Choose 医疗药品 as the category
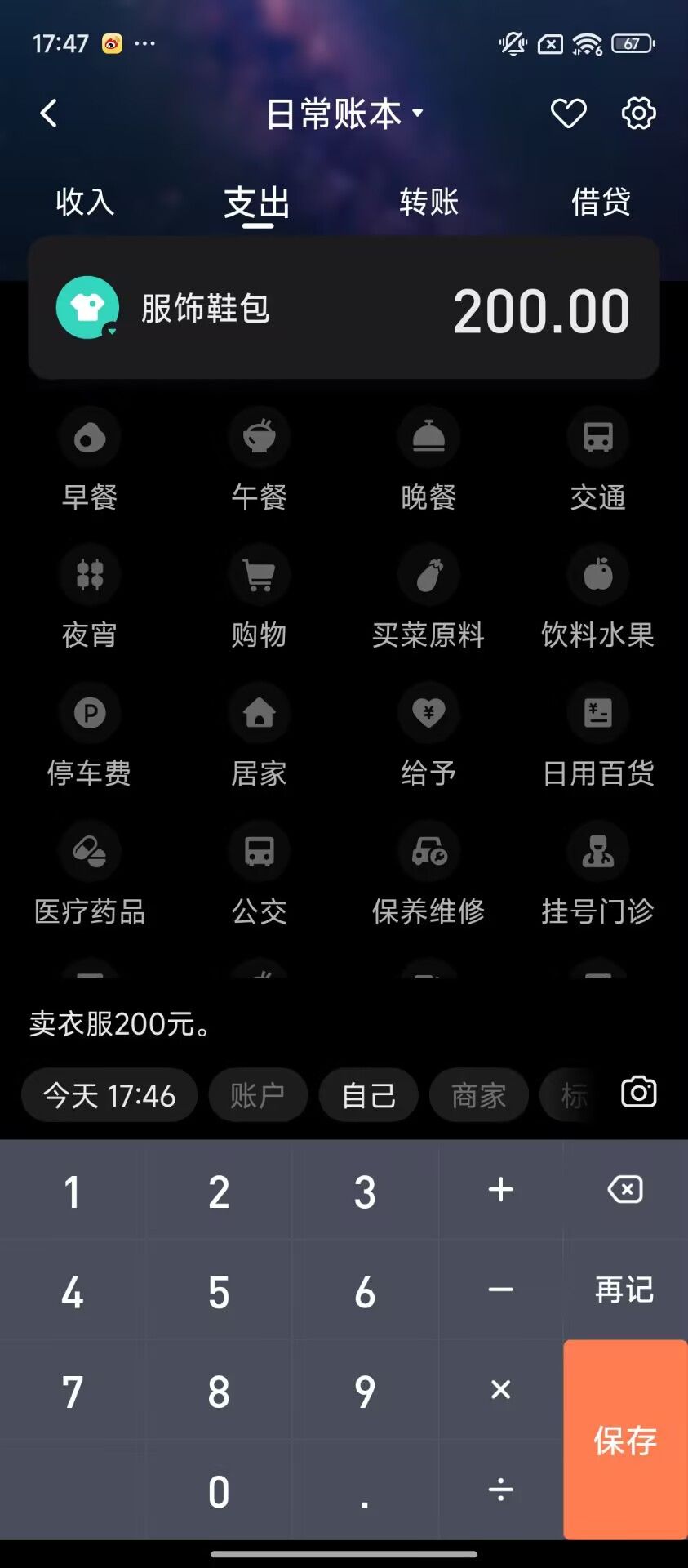 coord(90,875)
